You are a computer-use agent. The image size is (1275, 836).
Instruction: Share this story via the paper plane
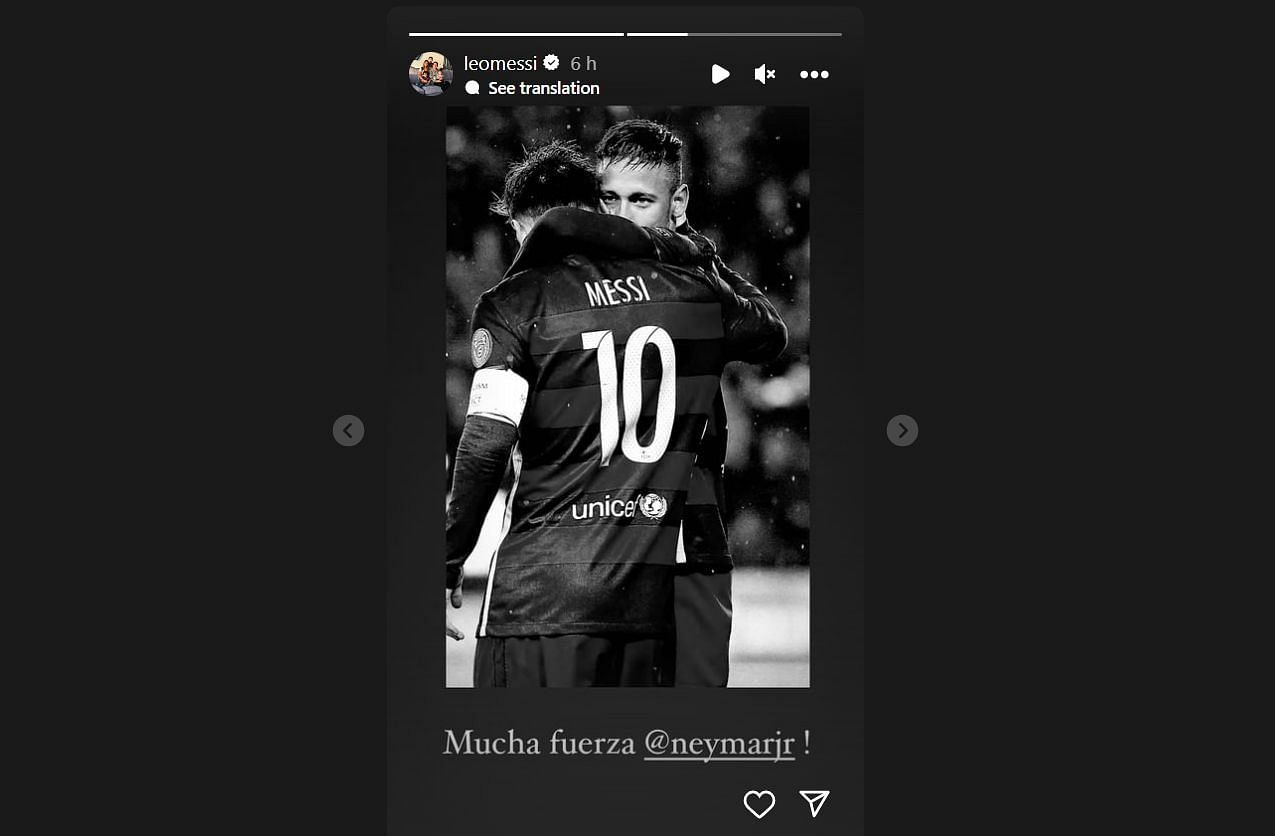click(814, 803)
